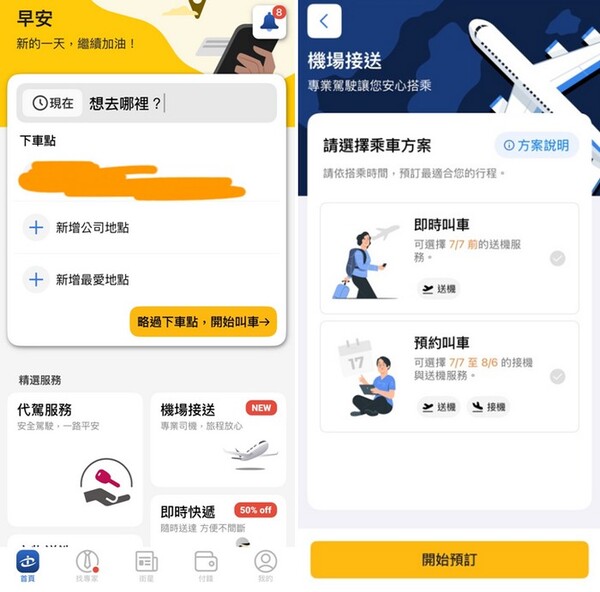Add a favorite place with 新增最愛地點
Screen dimensions: 600x592
[x=92, y=280]
